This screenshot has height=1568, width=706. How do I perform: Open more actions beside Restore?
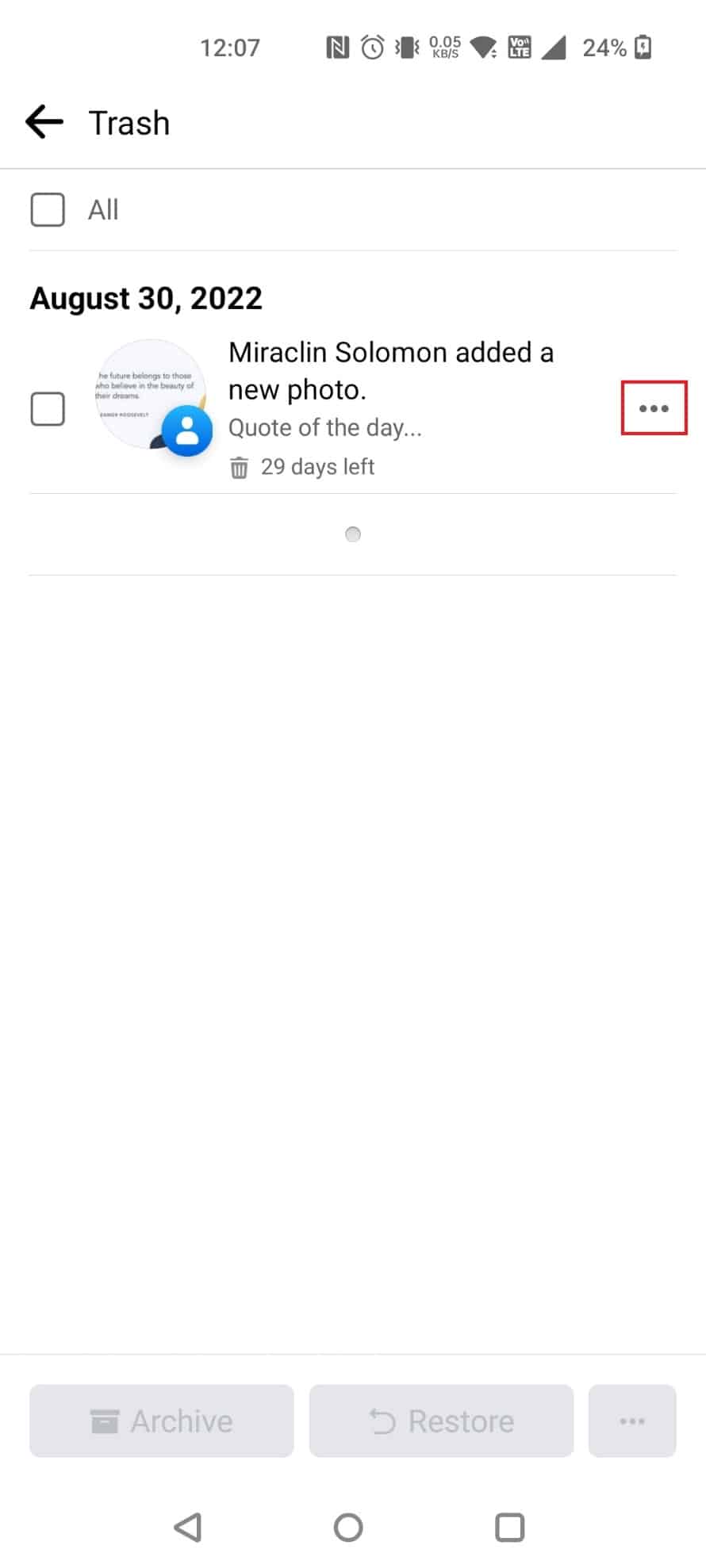tap(631, 1421)
